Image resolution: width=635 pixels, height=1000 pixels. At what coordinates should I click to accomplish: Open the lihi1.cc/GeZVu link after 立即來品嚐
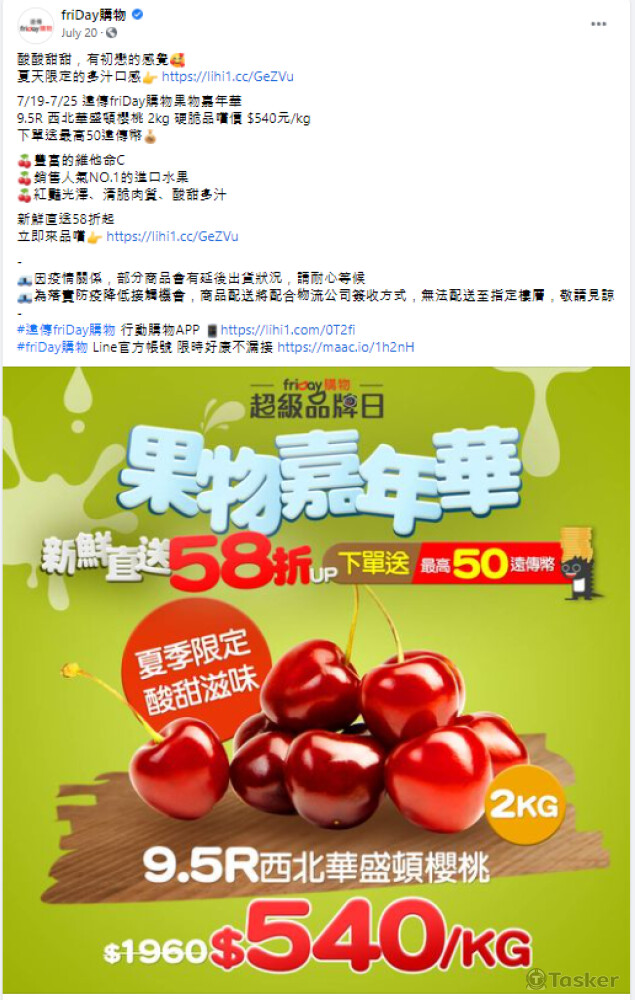pos(172,237)
